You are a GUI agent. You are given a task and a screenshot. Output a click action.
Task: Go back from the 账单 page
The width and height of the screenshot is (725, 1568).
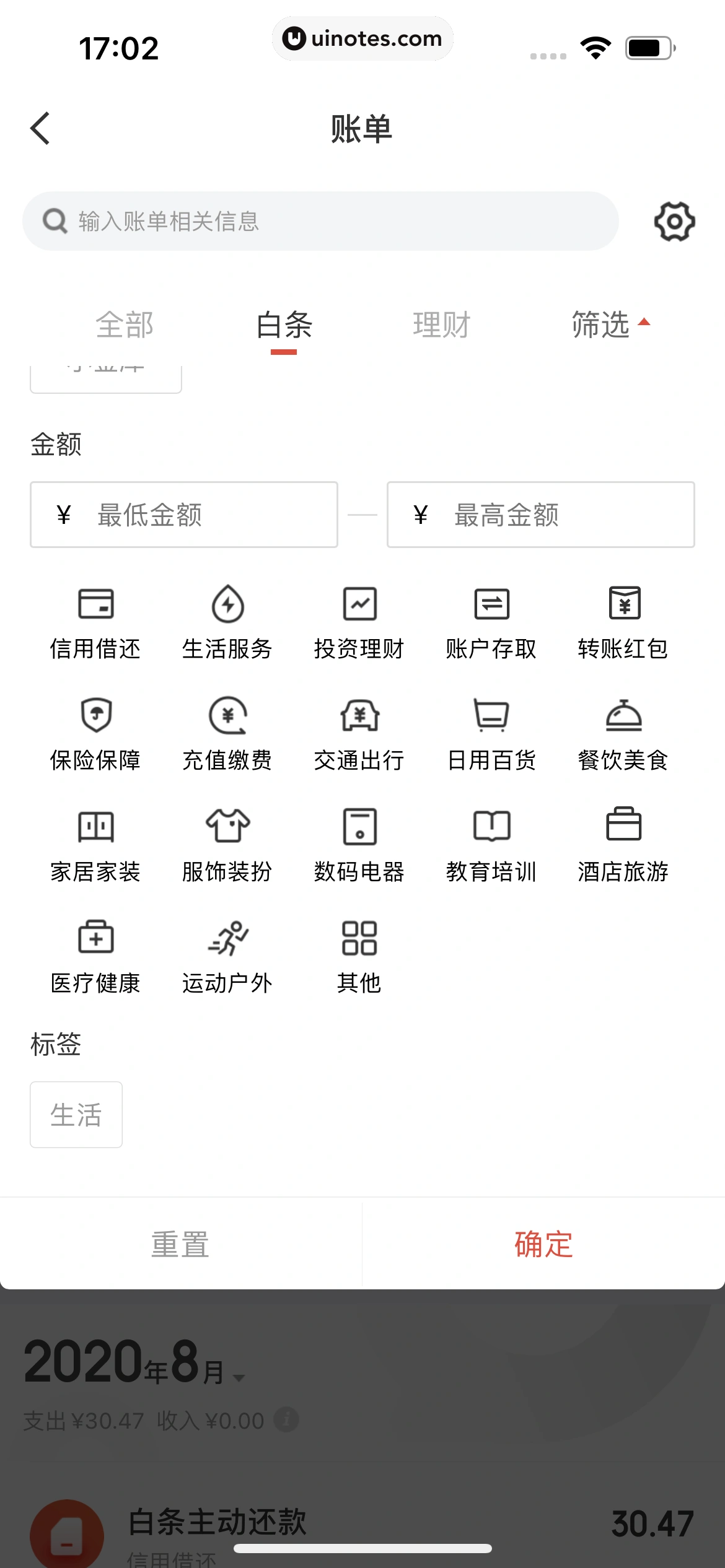click(40, 129)
